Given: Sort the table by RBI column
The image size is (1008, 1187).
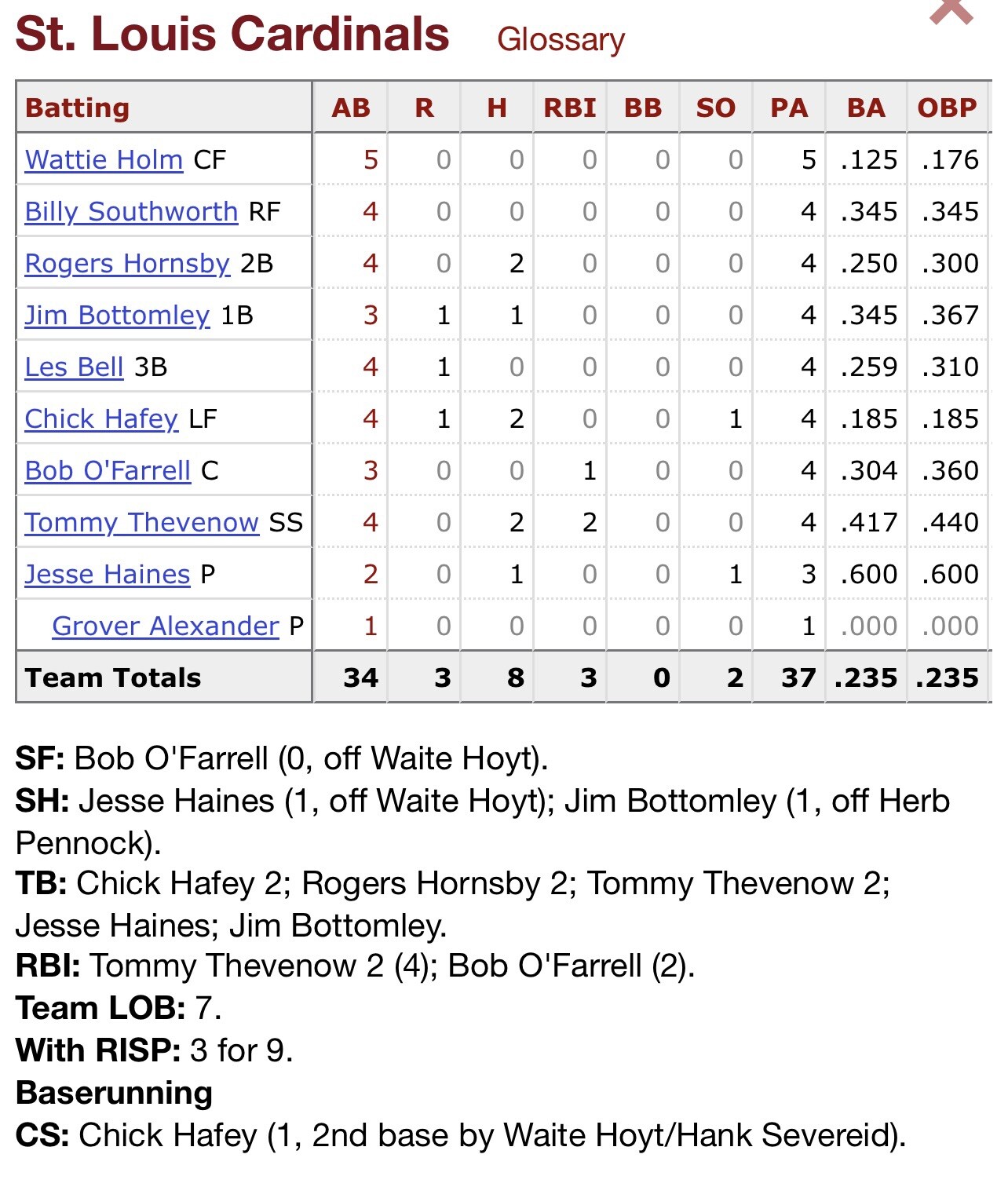Looking at the screenshot, I should 570,108.
